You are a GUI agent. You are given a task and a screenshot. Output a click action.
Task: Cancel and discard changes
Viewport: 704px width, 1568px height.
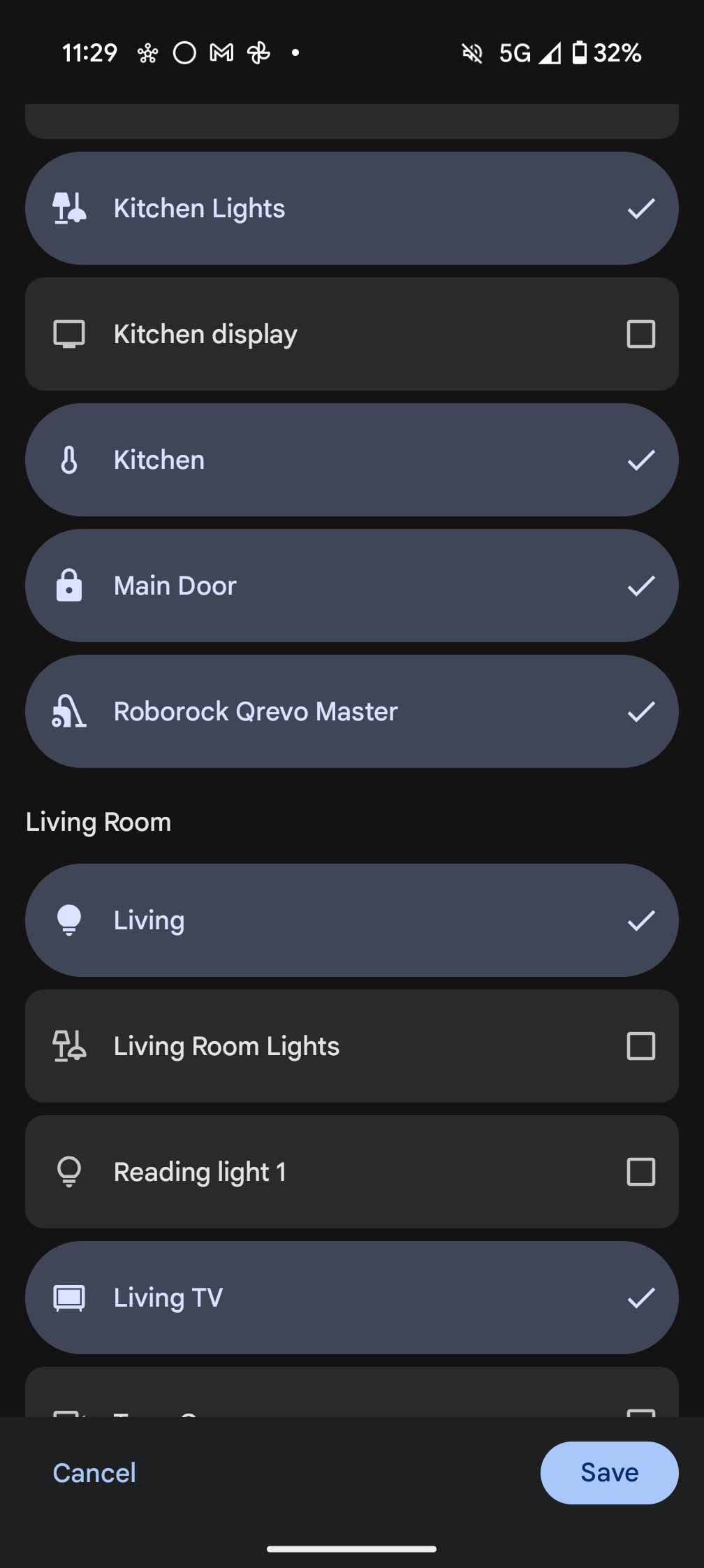tap(94, 1472)
